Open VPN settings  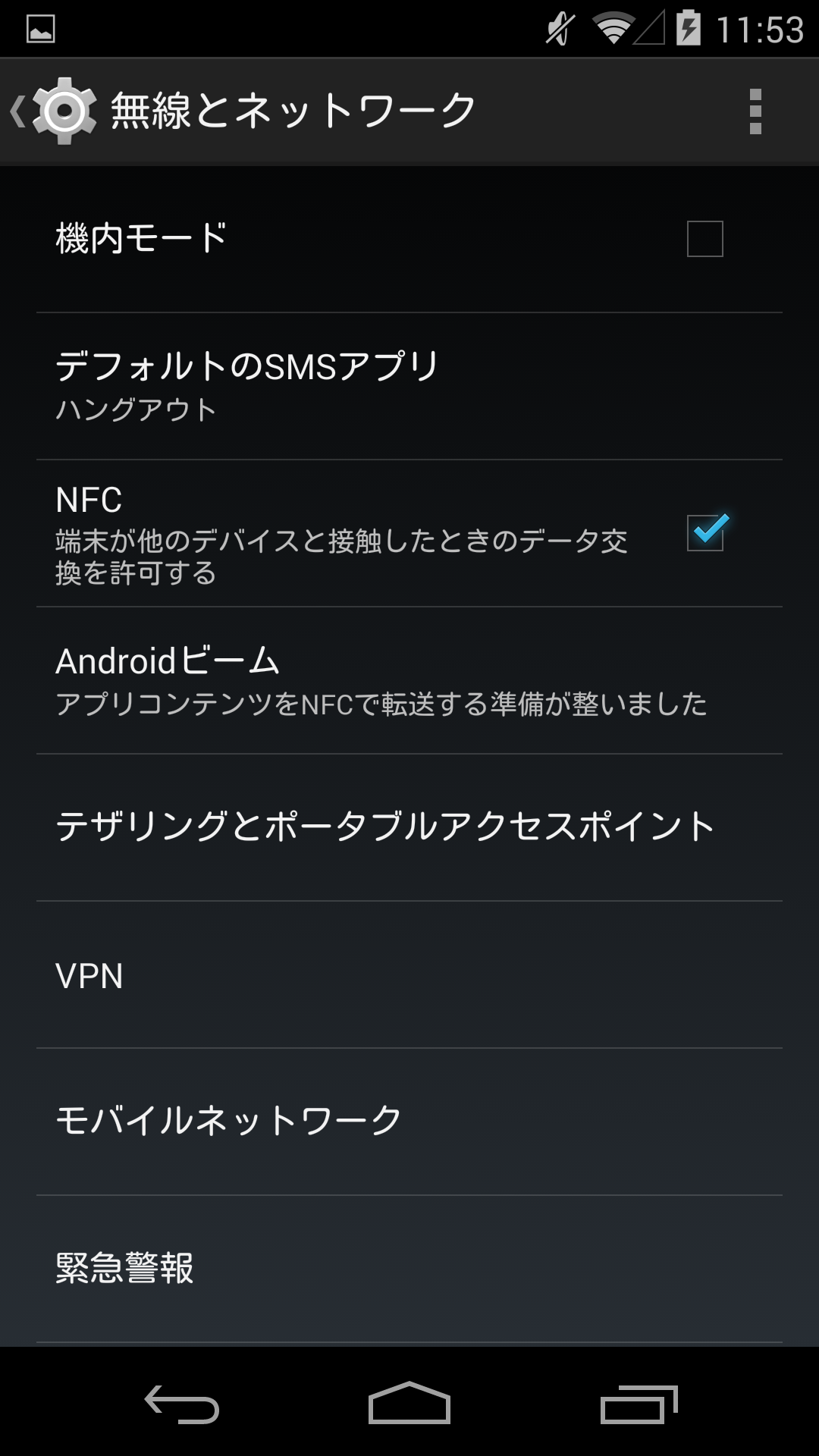(409, 975)
